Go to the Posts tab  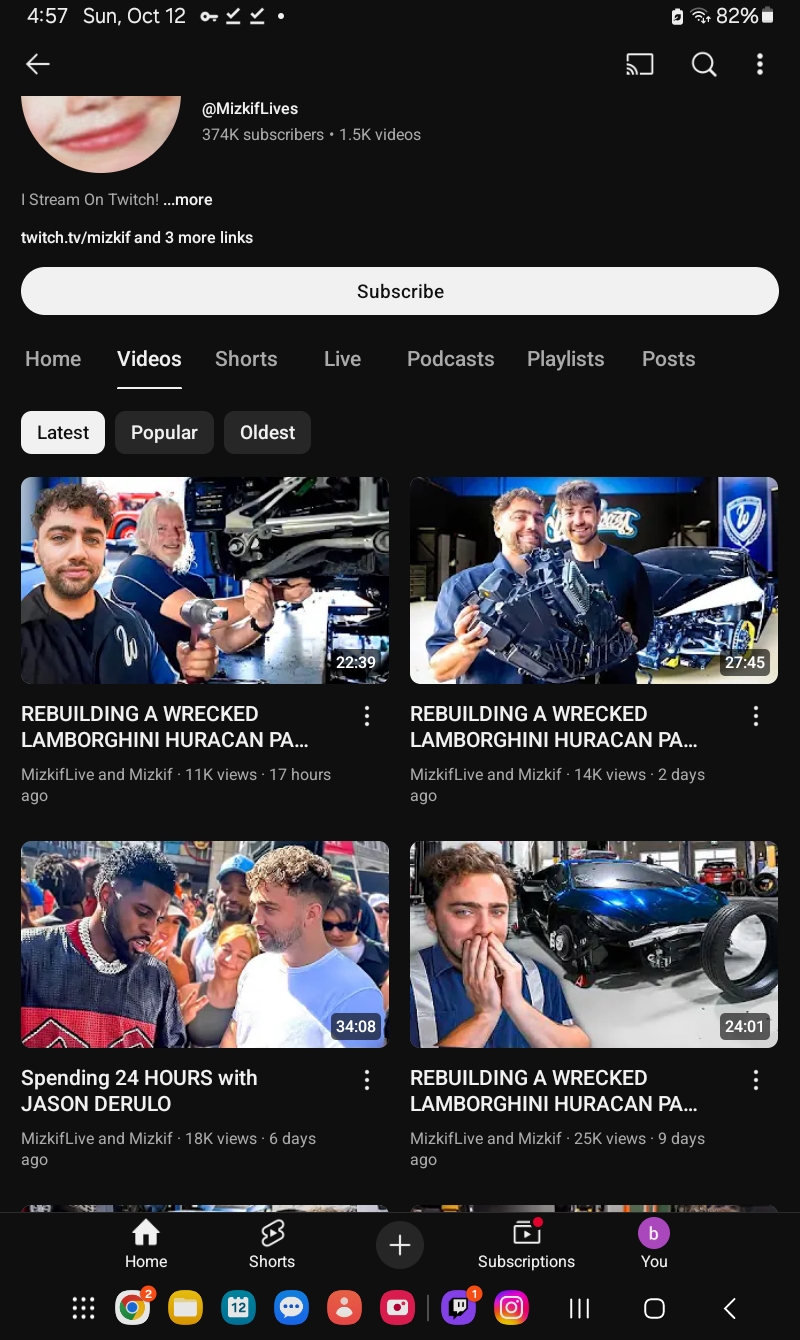tap(668, 359)
